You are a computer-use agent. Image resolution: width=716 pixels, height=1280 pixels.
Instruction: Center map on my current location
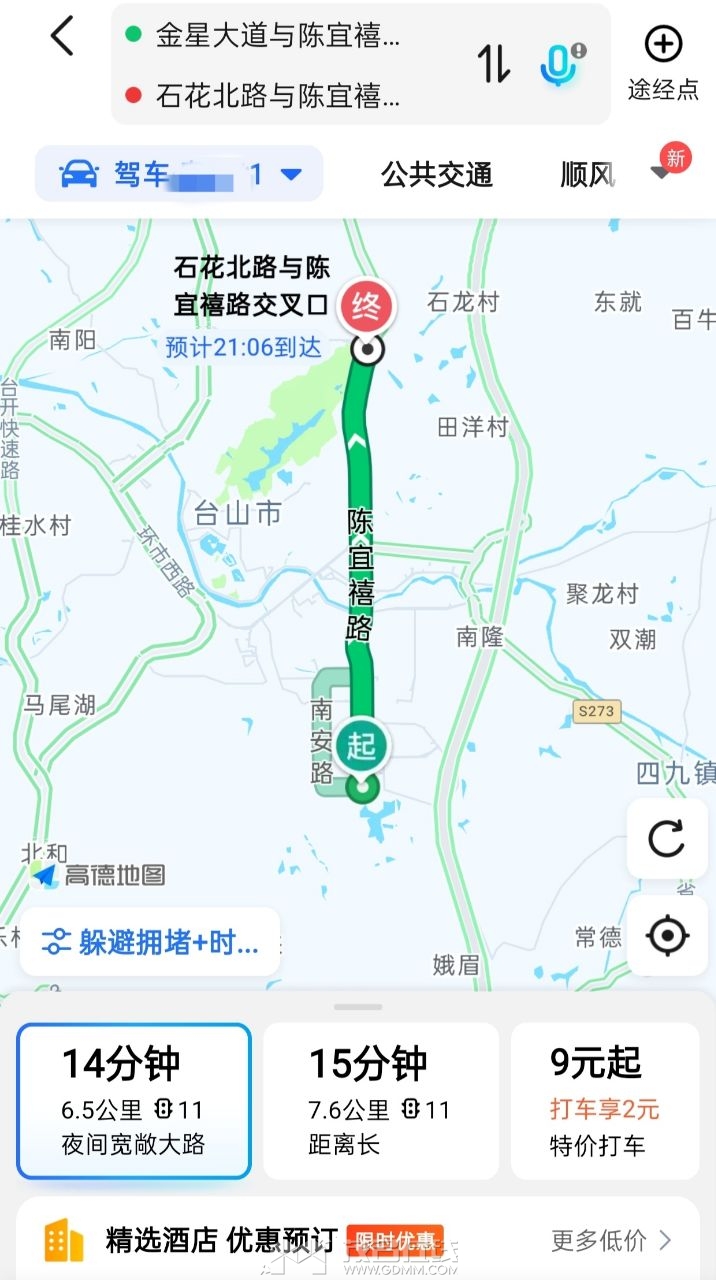(666, 936)
